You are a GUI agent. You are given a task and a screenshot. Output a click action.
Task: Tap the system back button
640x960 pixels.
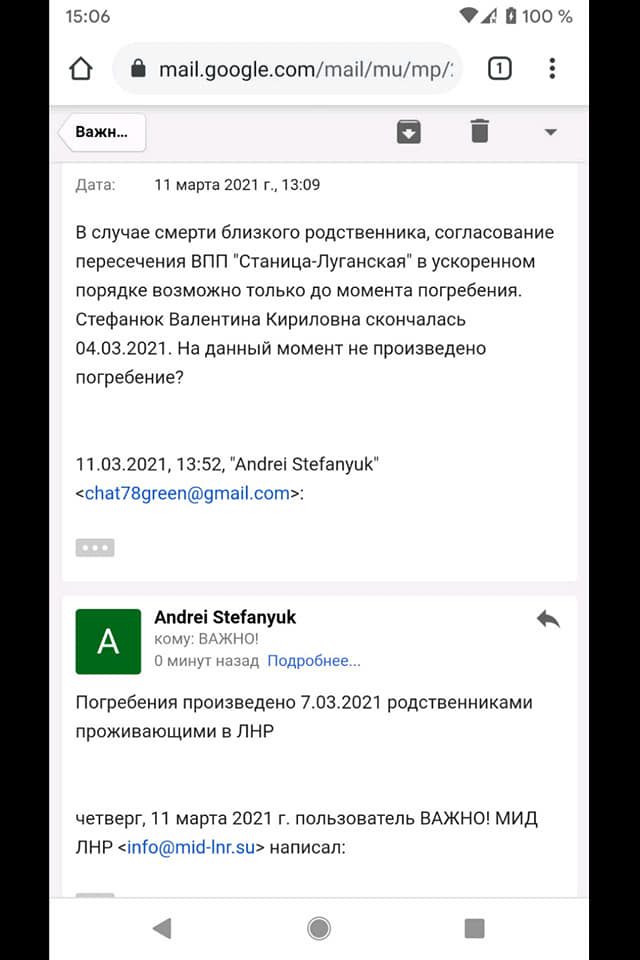click(162, 929)
